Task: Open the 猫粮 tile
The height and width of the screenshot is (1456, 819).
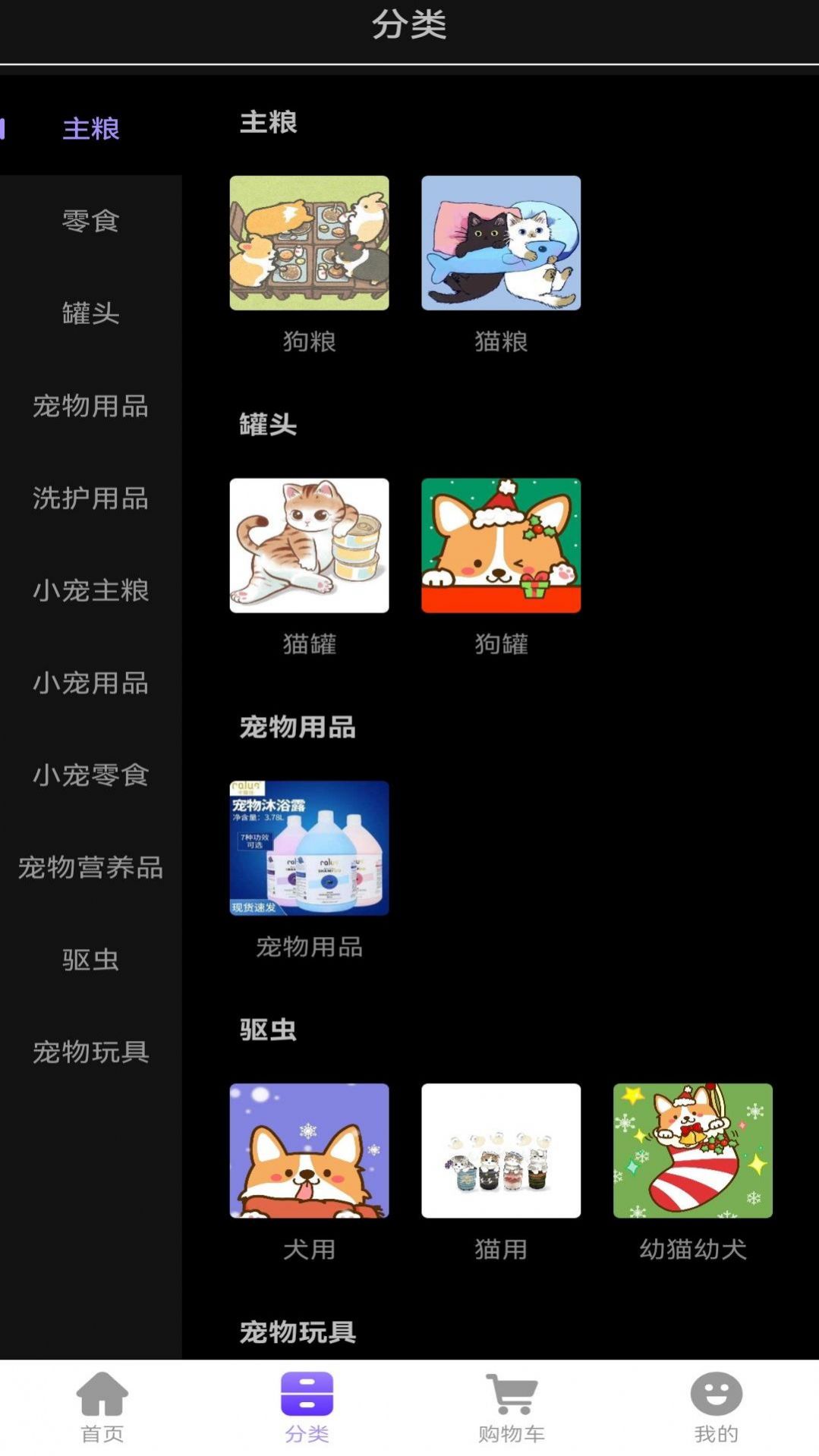Action: point(501,243)
